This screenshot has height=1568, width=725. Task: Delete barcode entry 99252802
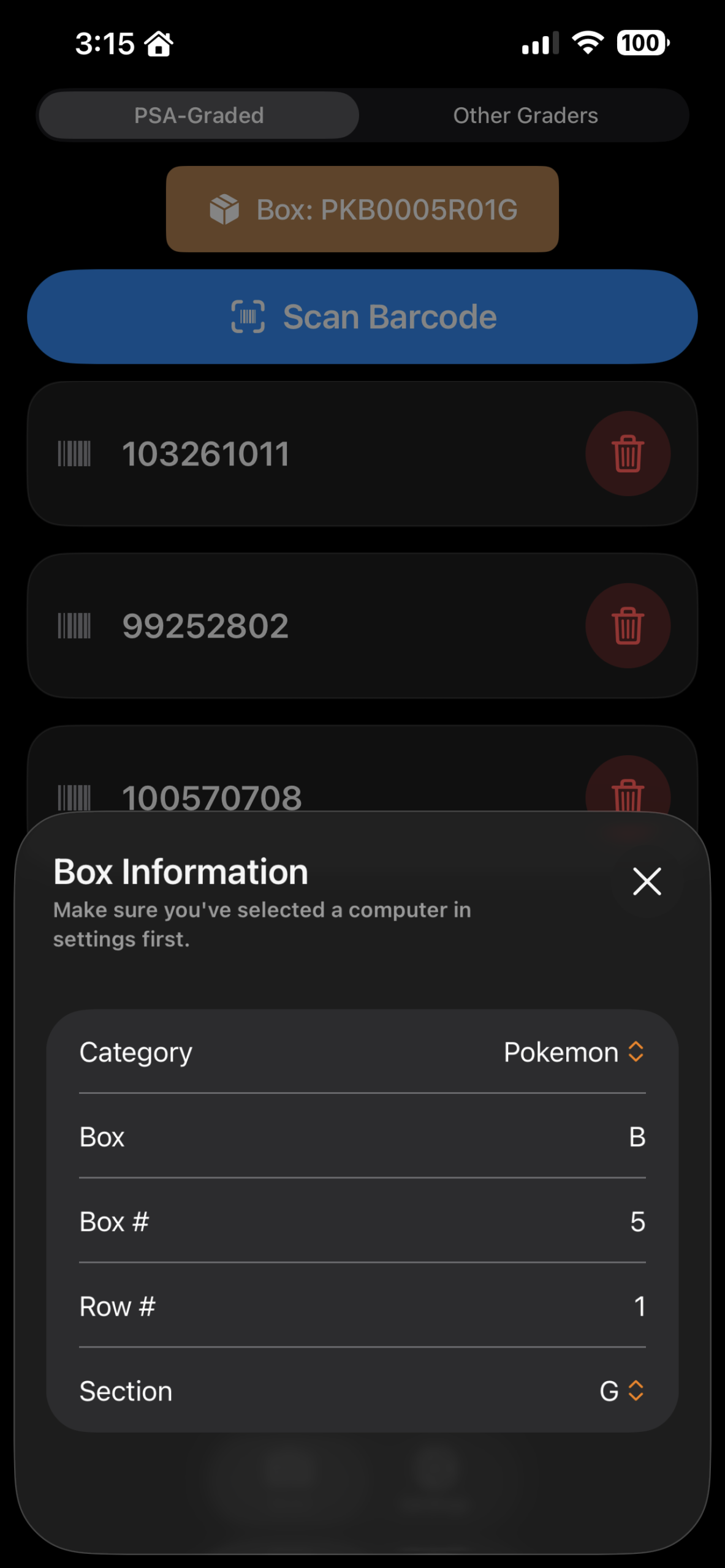pyautogui.click(x=628, y=626)
